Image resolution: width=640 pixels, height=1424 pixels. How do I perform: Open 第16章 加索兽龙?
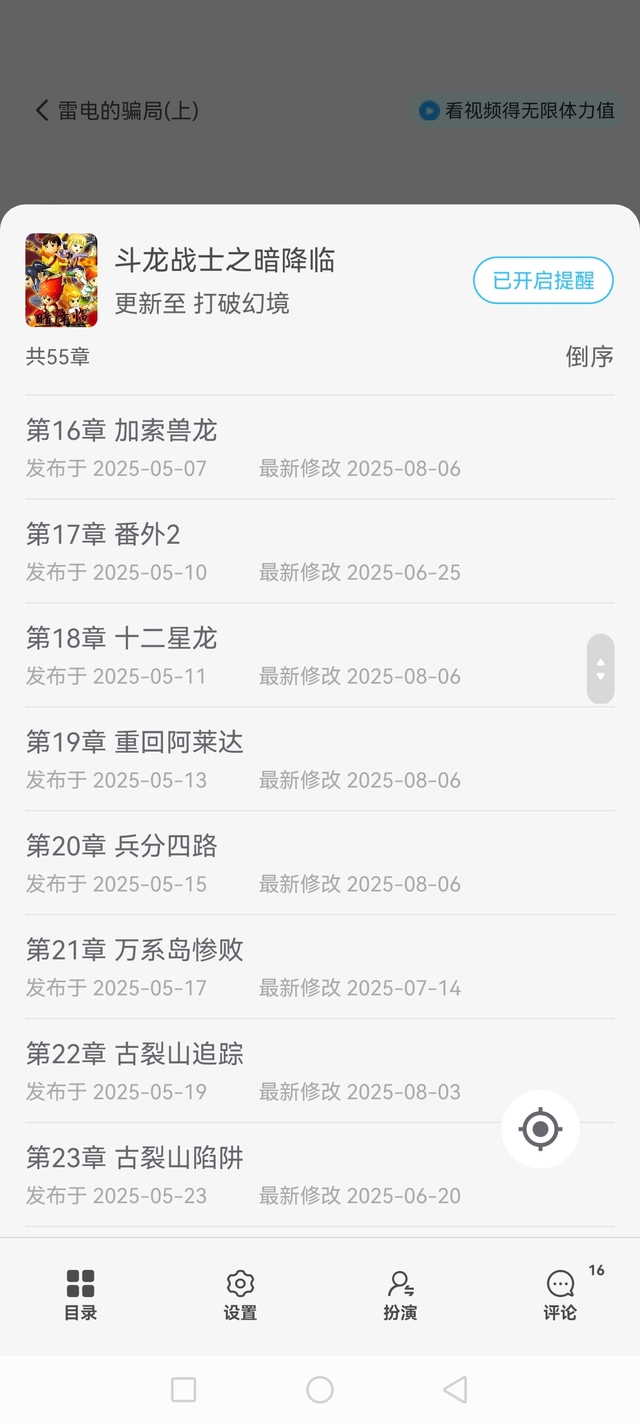click(320, 448)
